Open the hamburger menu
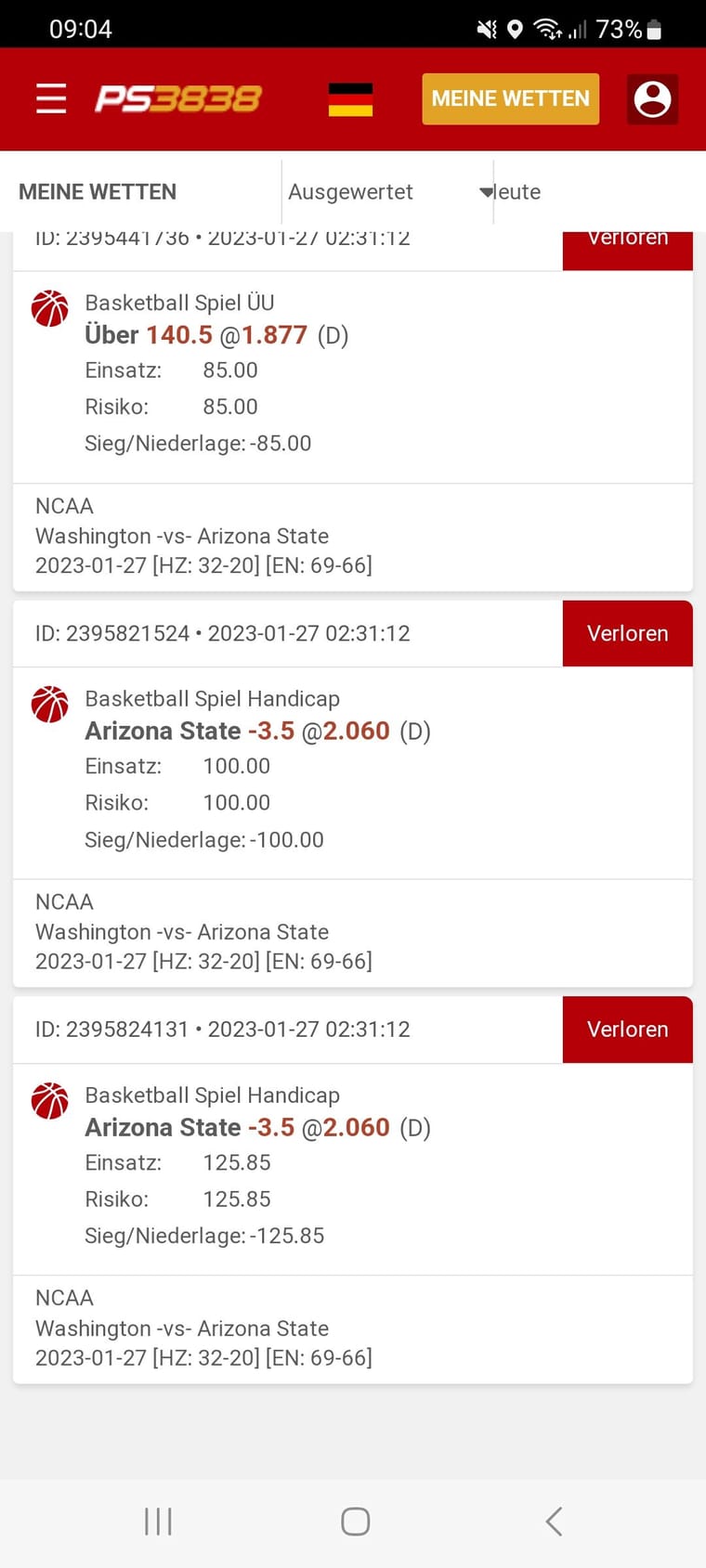 coord(51,98)
